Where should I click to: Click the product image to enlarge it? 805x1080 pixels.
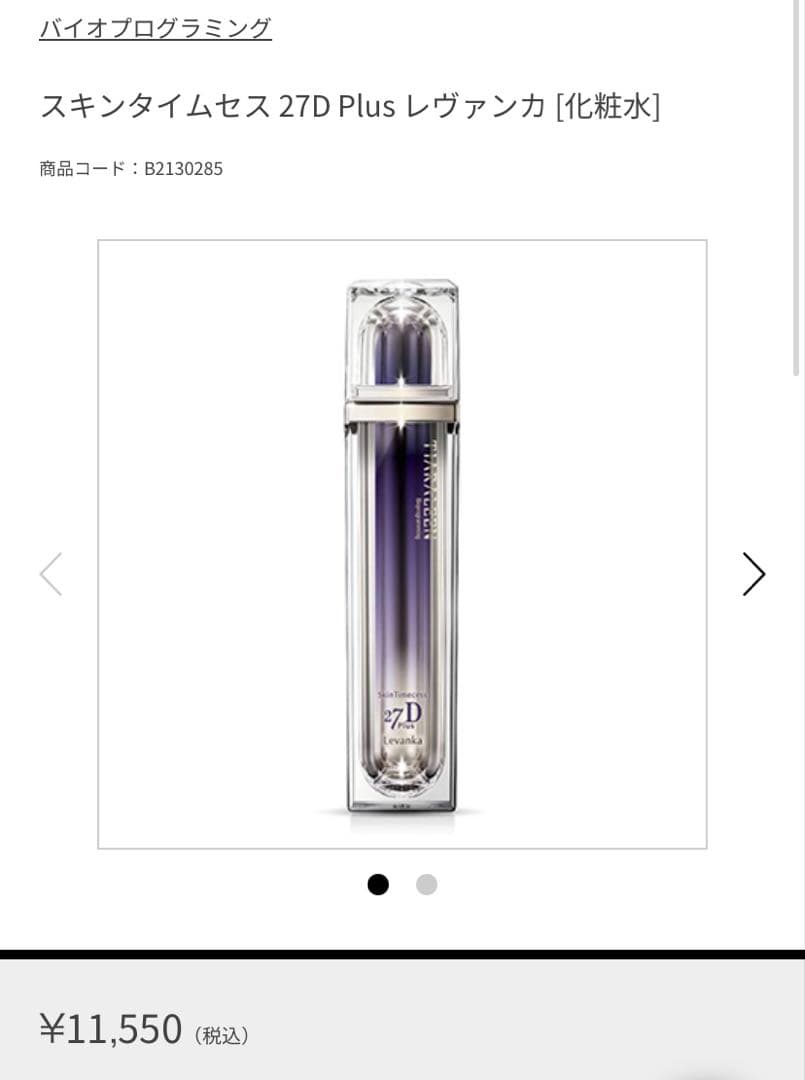(x=401, y=545)
